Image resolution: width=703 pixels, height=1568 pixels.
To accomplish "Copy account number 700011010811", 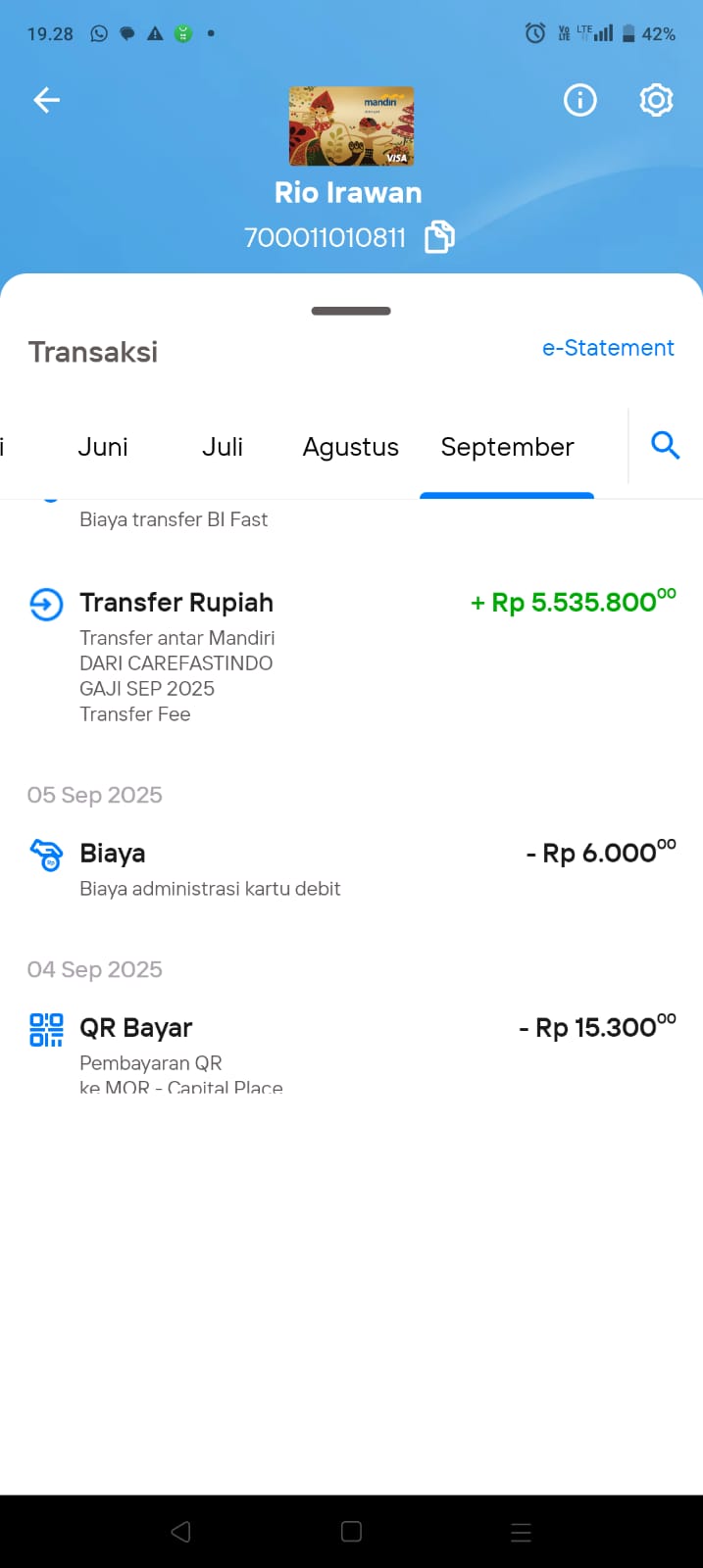I will (439, 237).
